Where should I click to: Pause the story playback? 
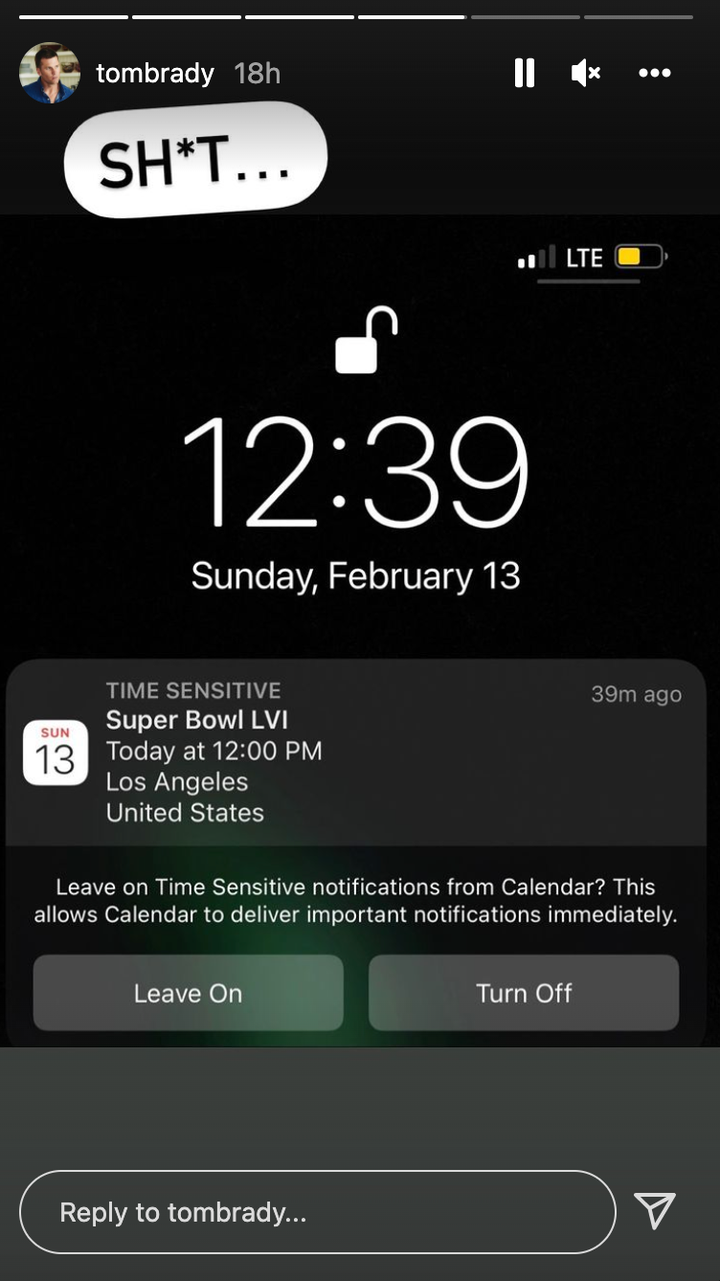pos(524,73)
